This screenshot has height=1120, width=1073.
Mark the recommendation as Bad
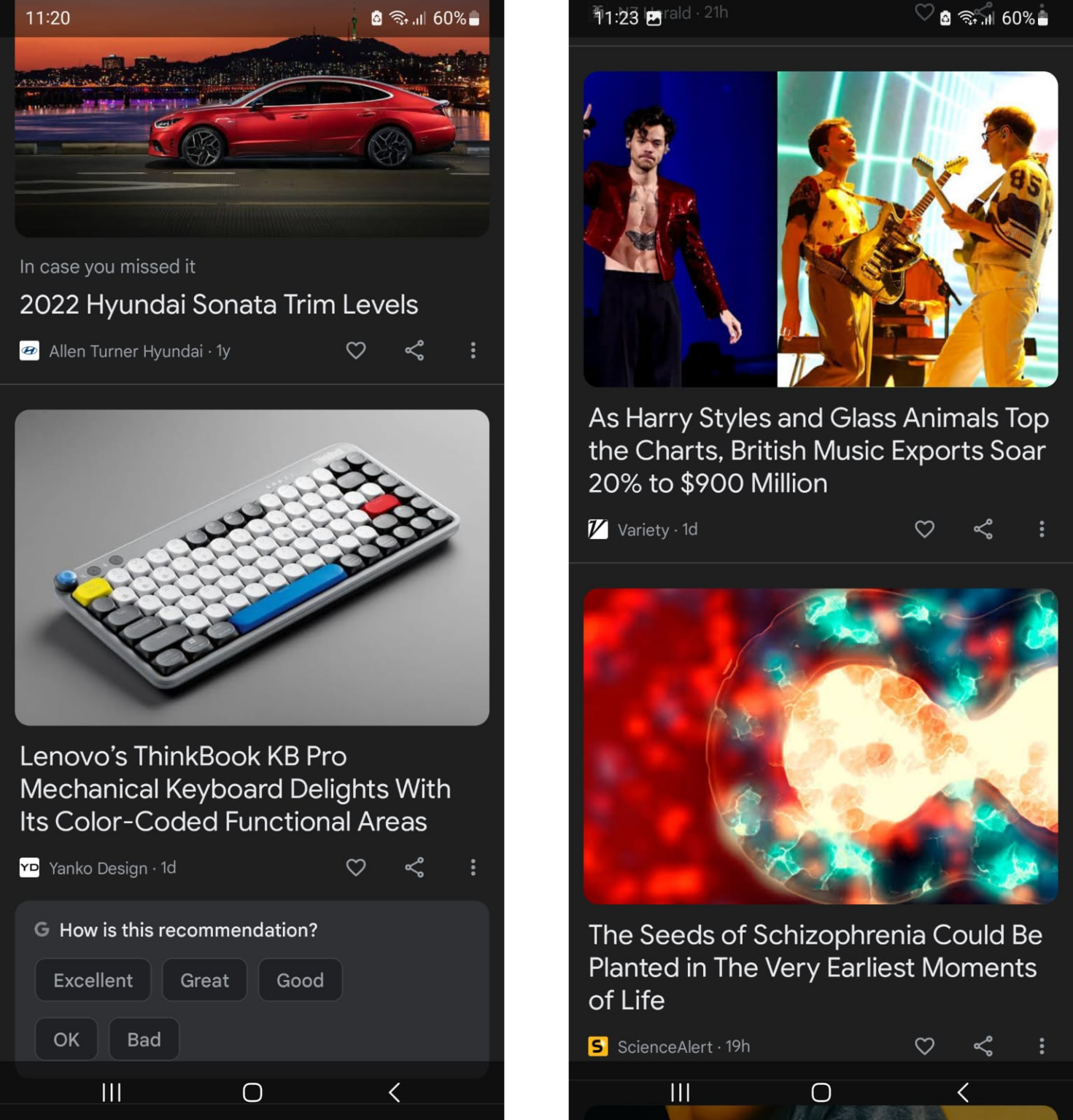[x=144, y=1039]
